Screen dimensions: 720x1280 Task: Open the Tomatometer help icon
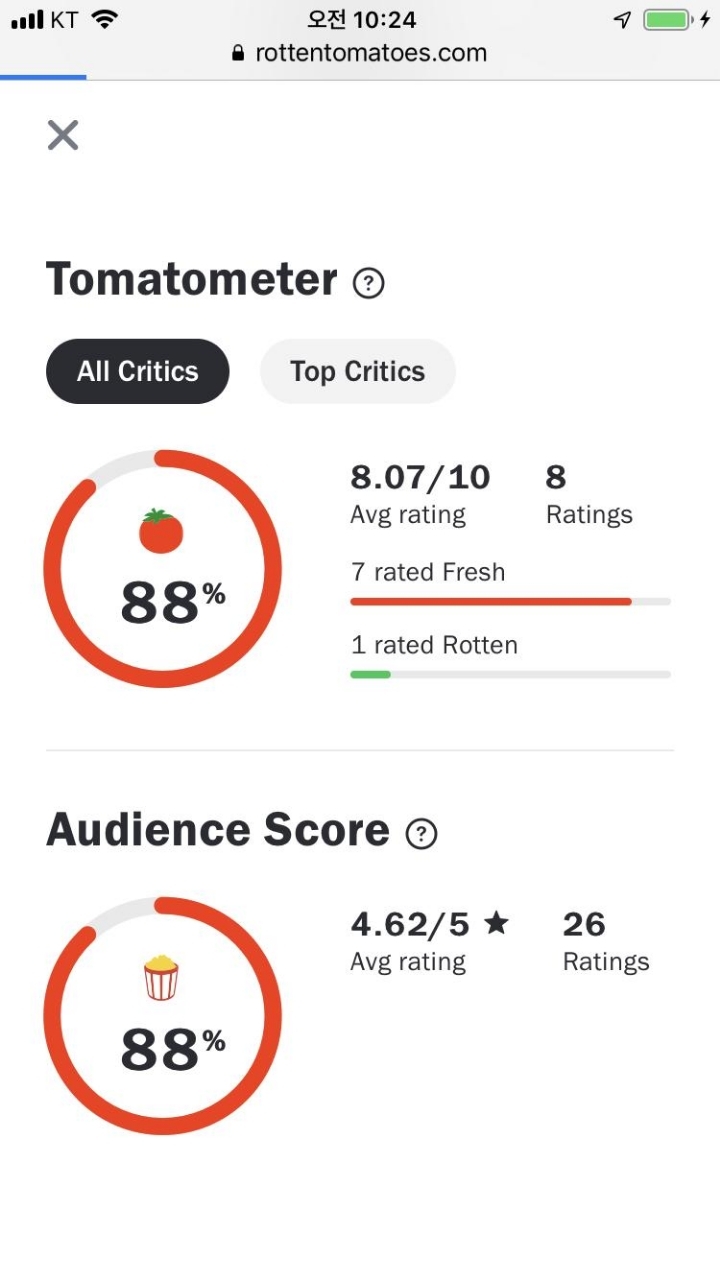point(369,284)
